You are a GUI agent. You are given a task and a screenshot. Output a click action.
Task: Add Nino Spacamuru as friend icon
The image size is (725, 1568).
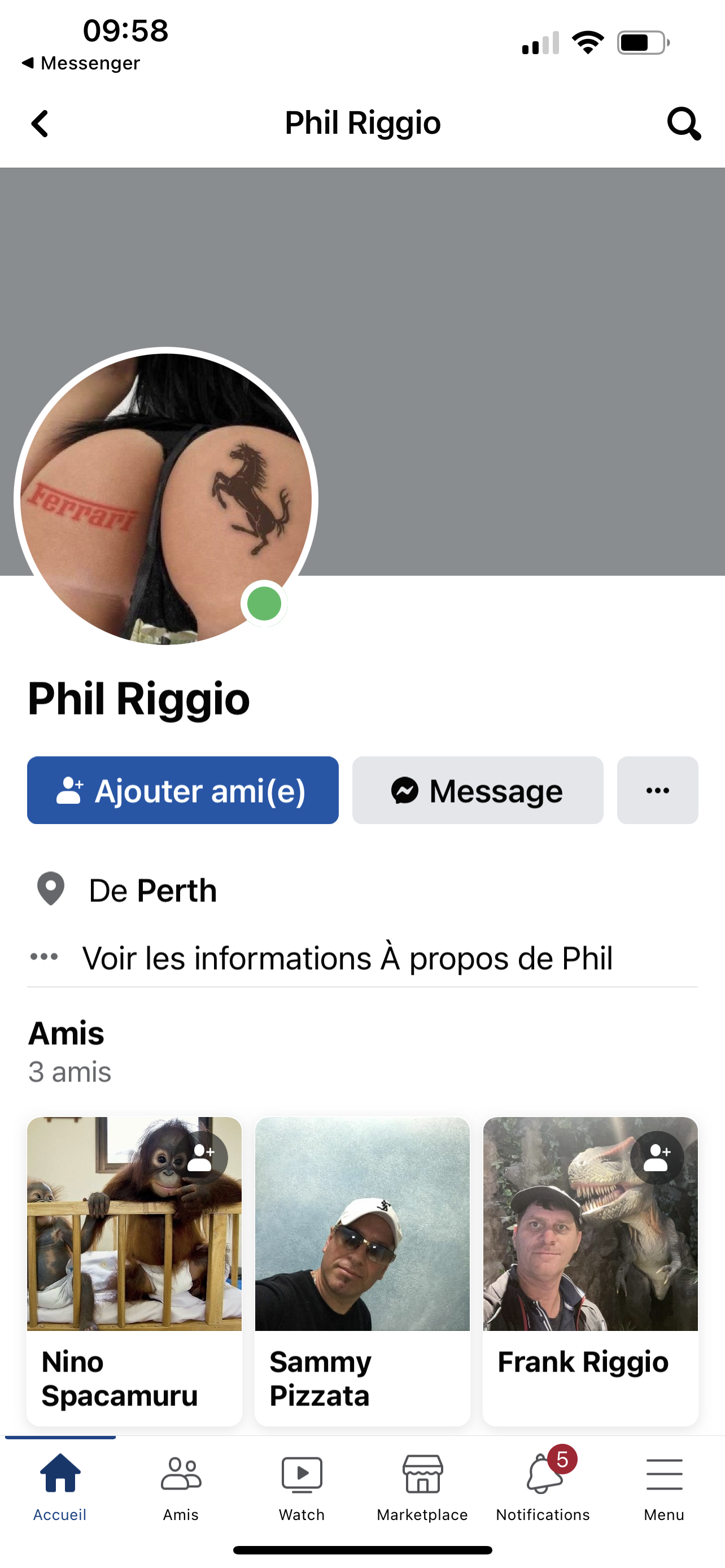201,1158
